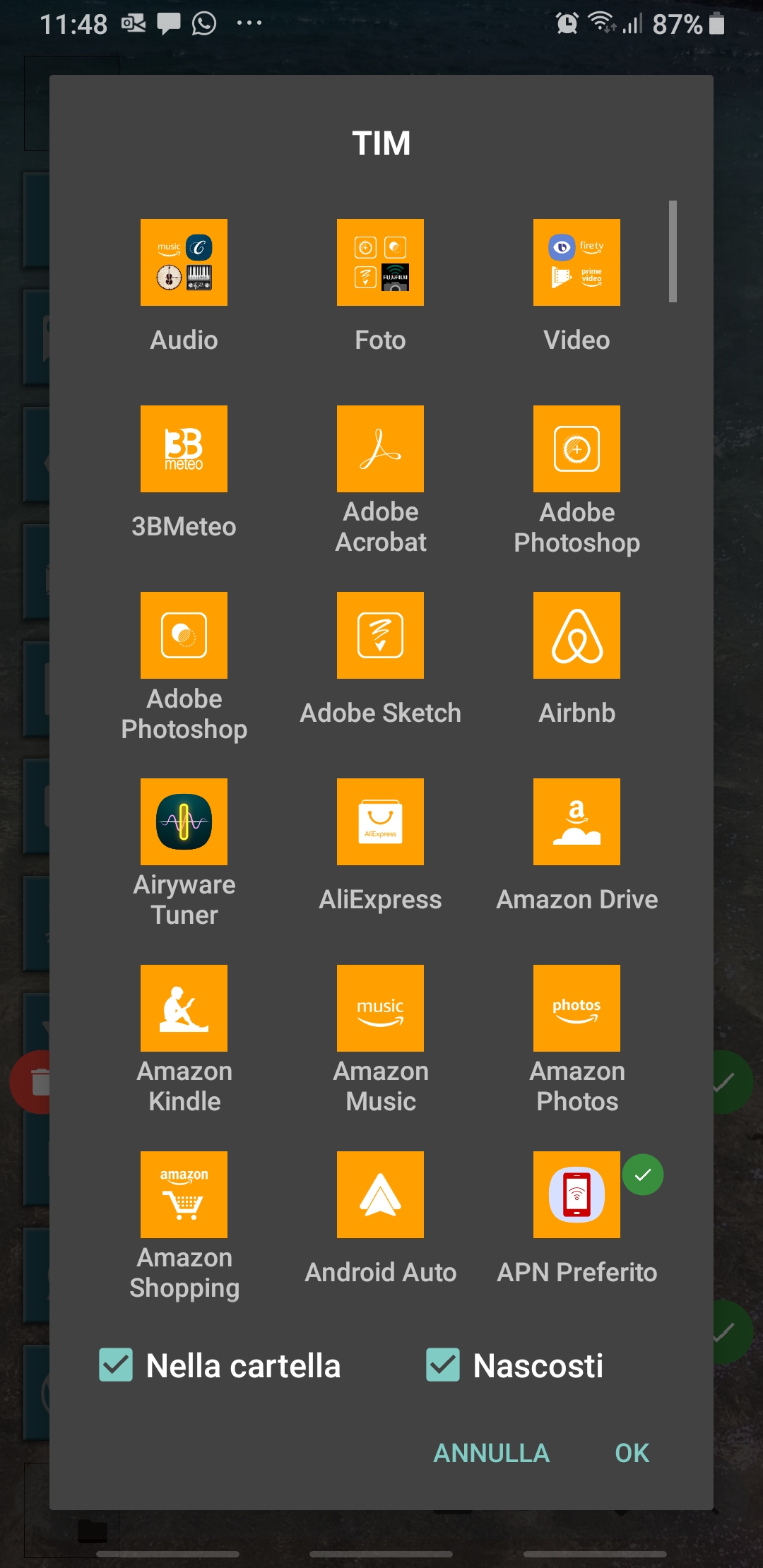The height and width of the screenshot is (1568, 763).
Task: Select the Amazon Drive app
Action: pos(576,822)
